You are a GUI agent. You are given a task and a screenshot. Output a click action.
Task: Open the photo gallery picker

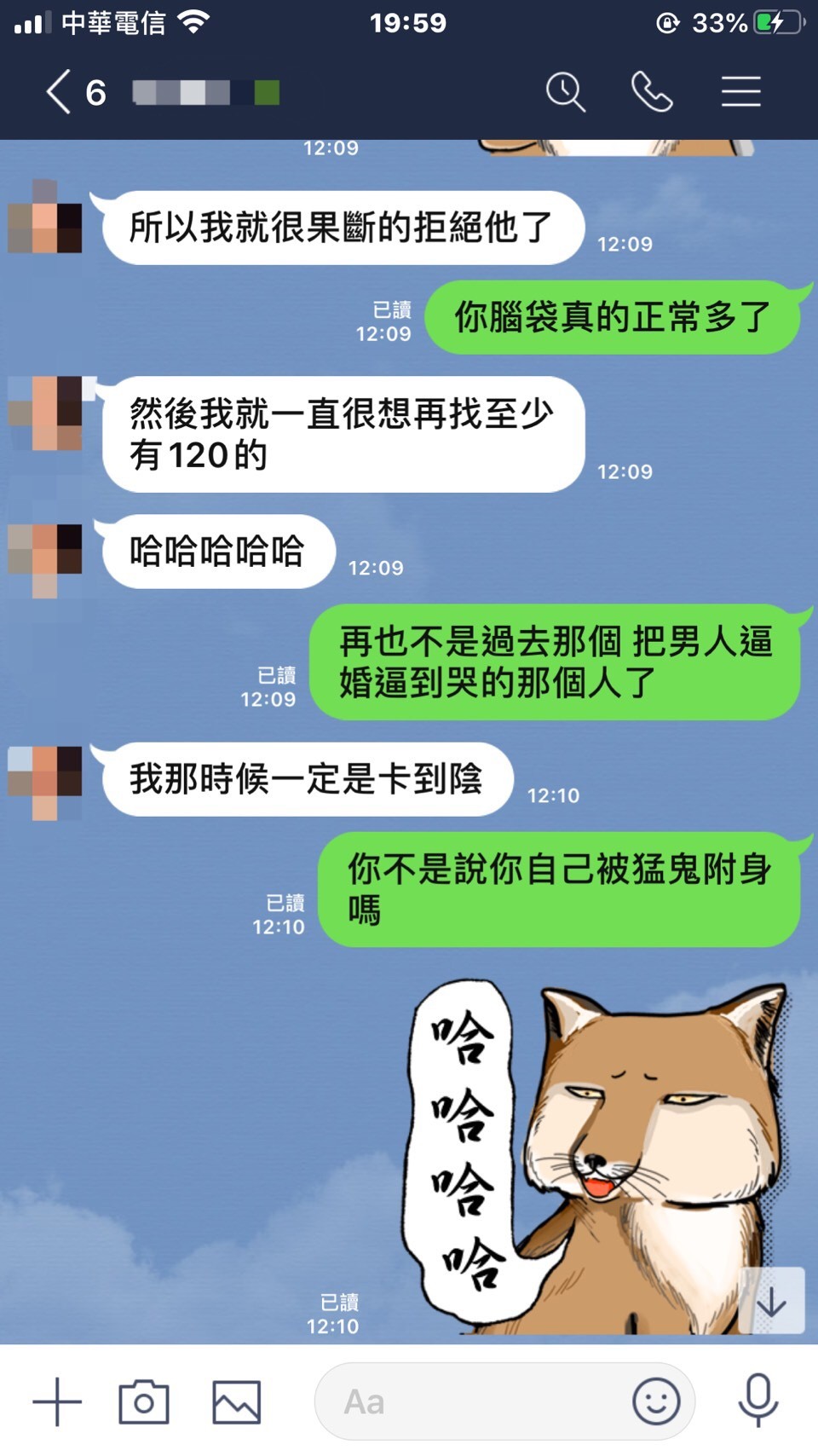click(x=236, y=1401)
